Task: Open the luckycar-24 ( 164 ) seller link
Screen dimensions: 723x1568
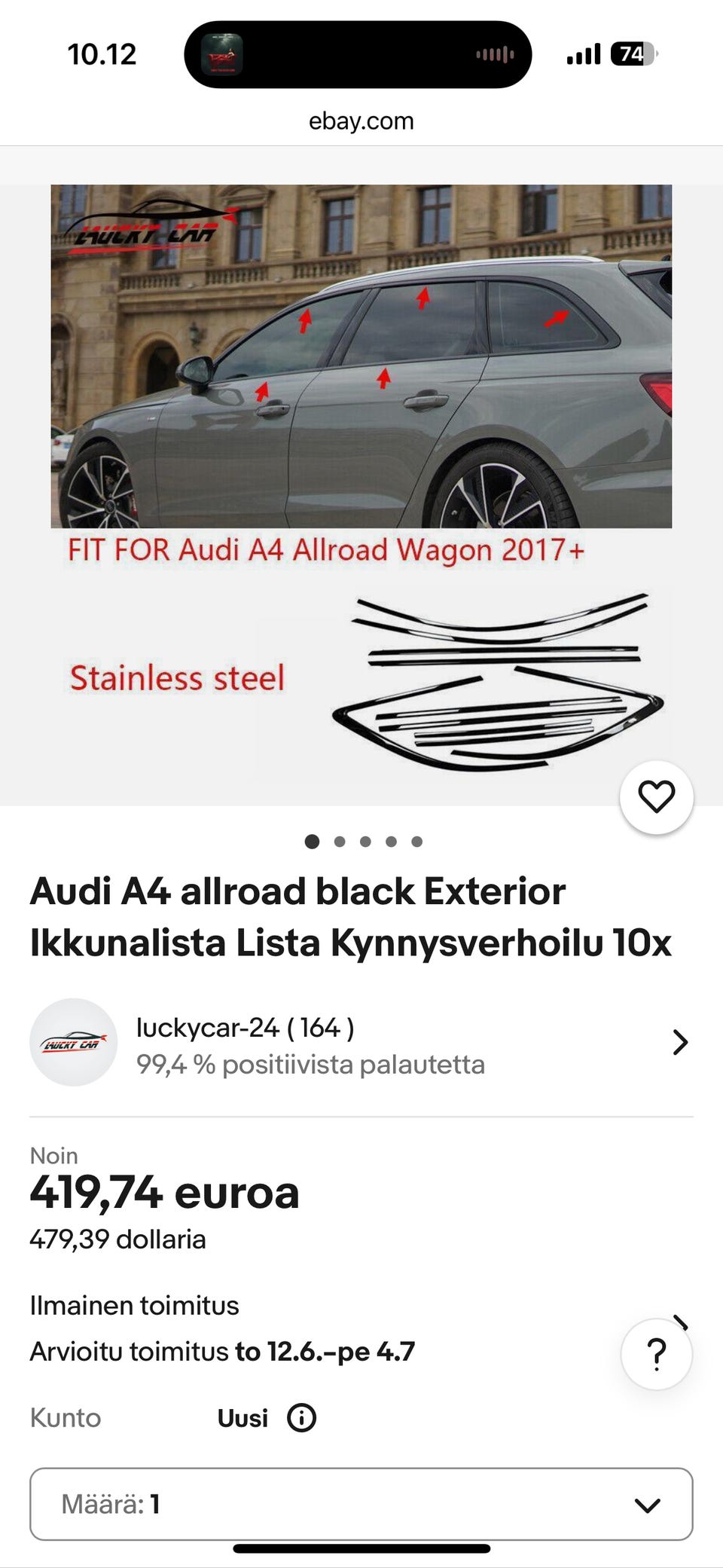Action: pyautogui.click(x=246, y=1027)
